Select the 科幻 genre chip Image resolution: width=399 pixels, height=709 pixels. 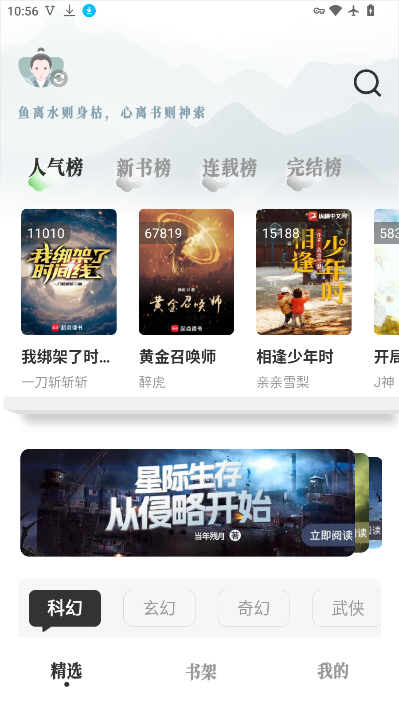(x=65, y=608)
